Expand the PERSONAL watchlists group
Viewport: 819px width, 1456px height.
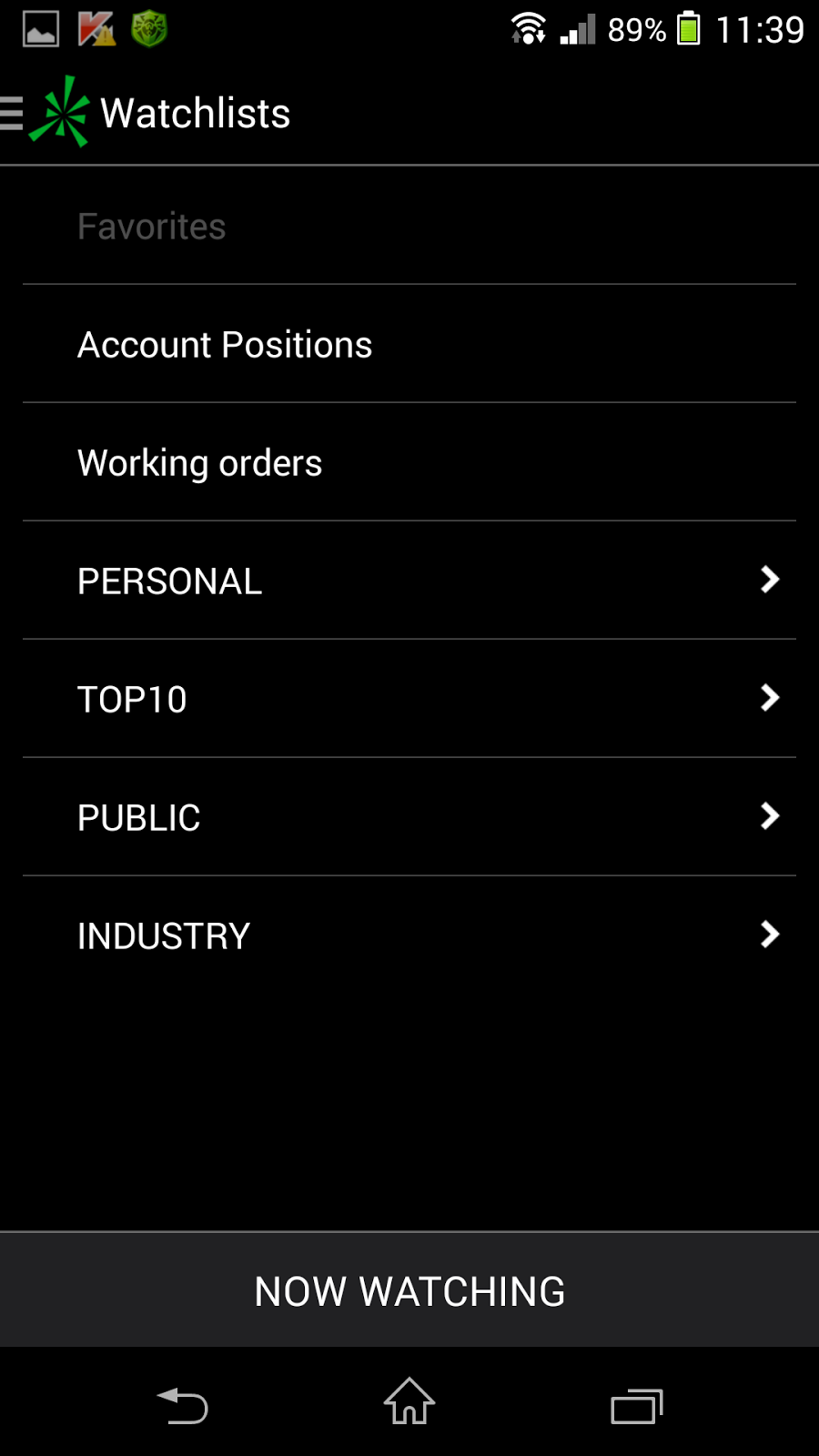click(409, 581)
